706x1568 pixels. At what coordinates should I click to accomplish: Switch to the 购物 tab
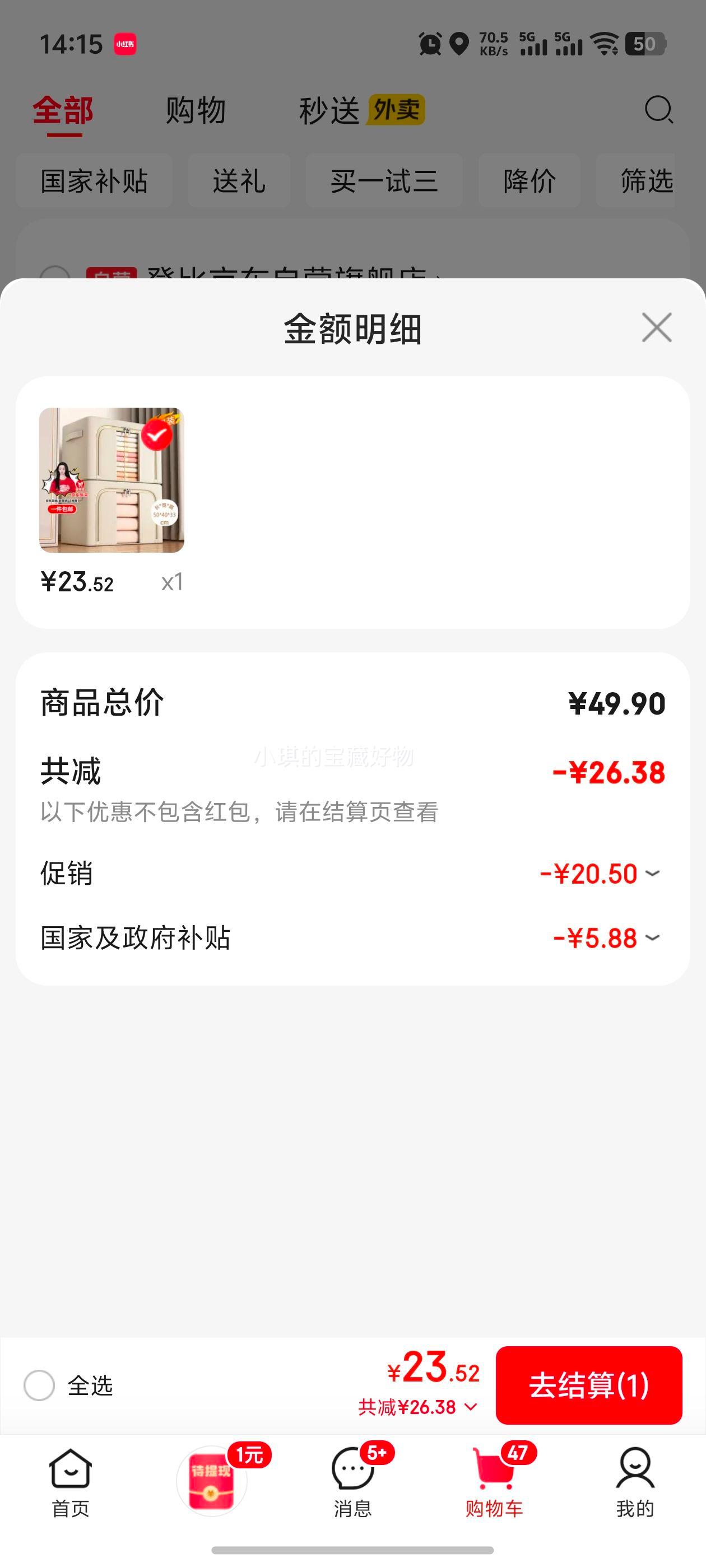click(194, 110)
